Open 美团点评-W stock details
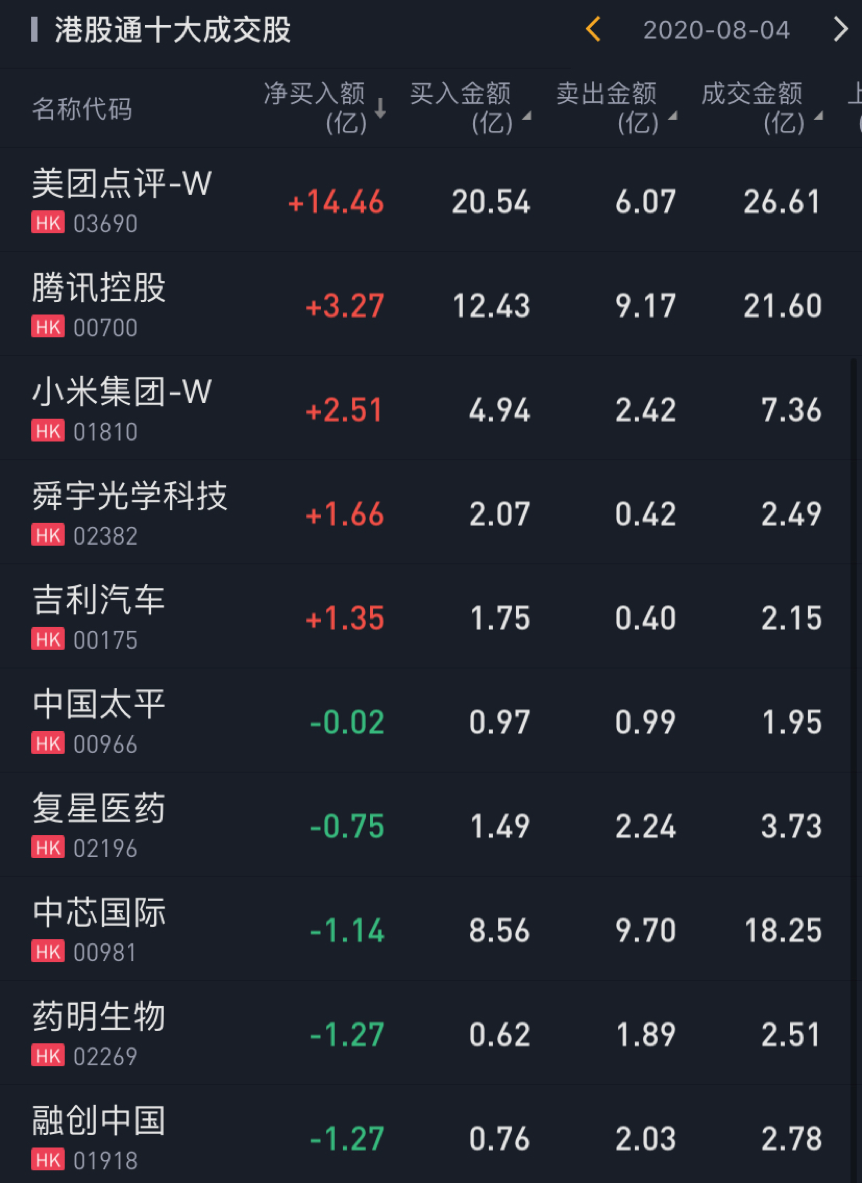The width and height of the screenshot is (862, 1183). tap(122, 200)
